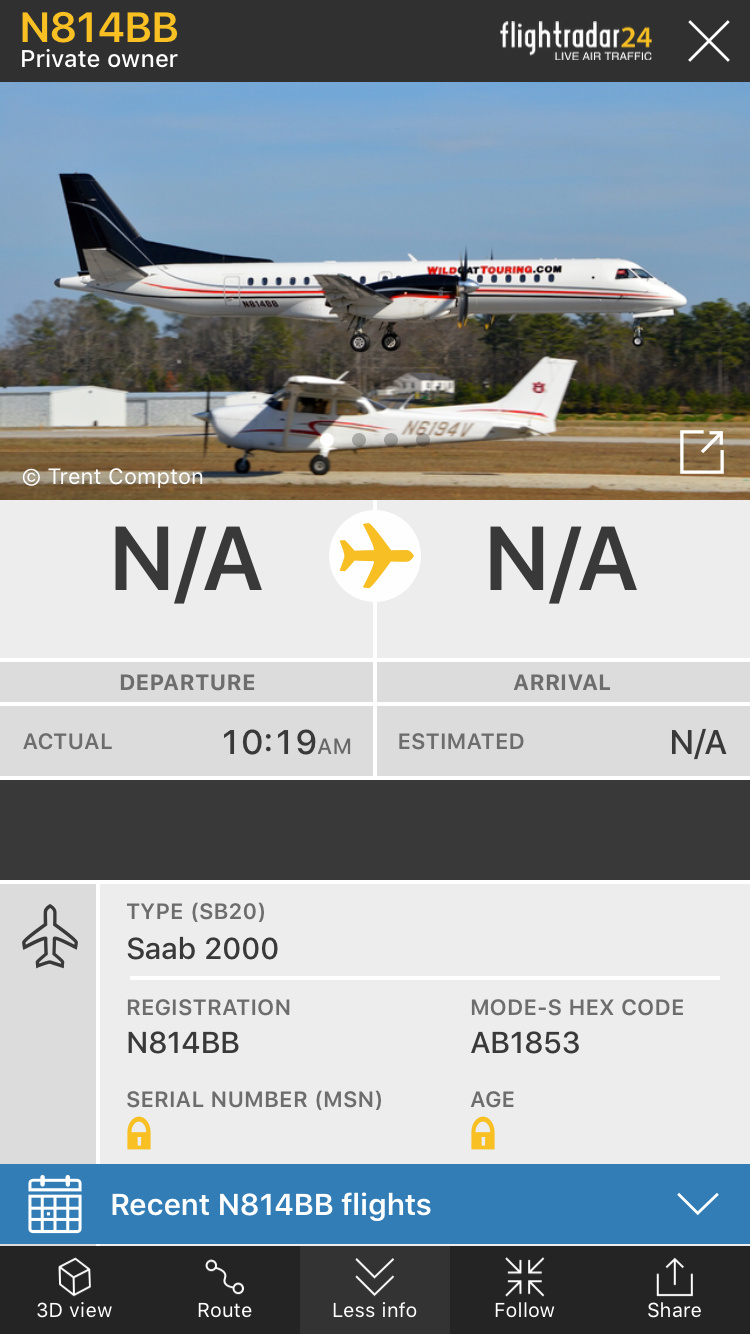Unlock the aircraft Age field
750x1334 pixels.
click(x=483, y=1134)
